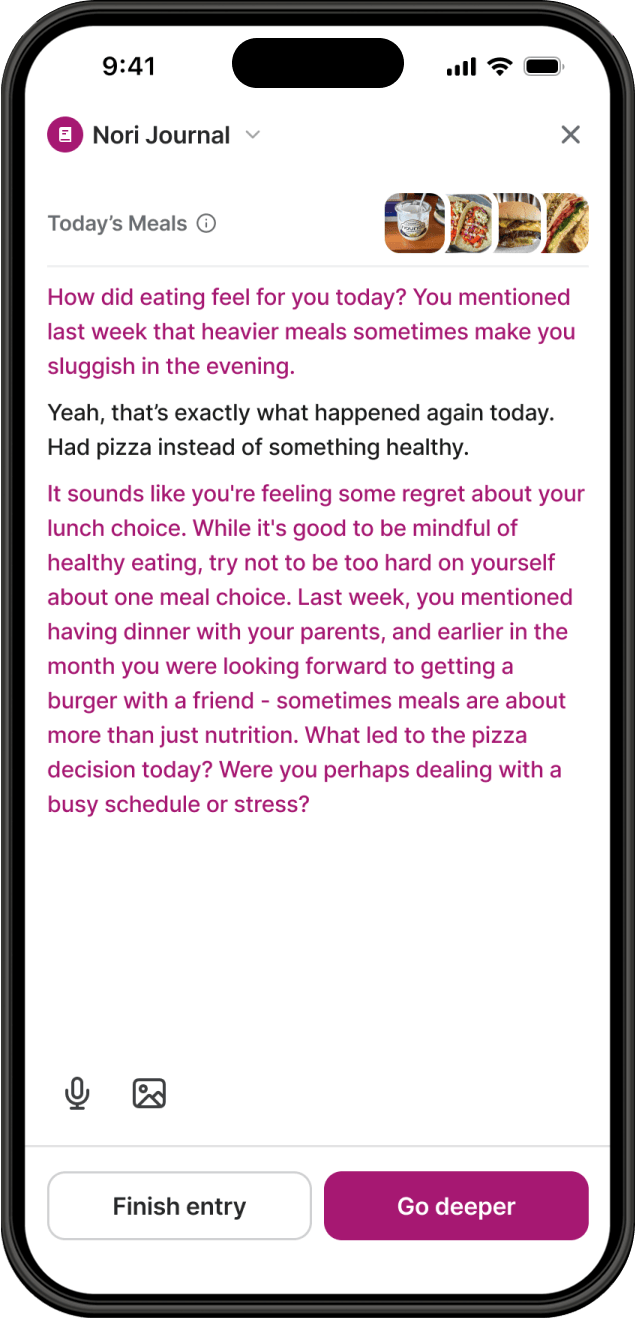Attach a photo with the image icon
Image resolution: width=635 pixels, height=1318 pixels.
click(x=149, y=1093)
